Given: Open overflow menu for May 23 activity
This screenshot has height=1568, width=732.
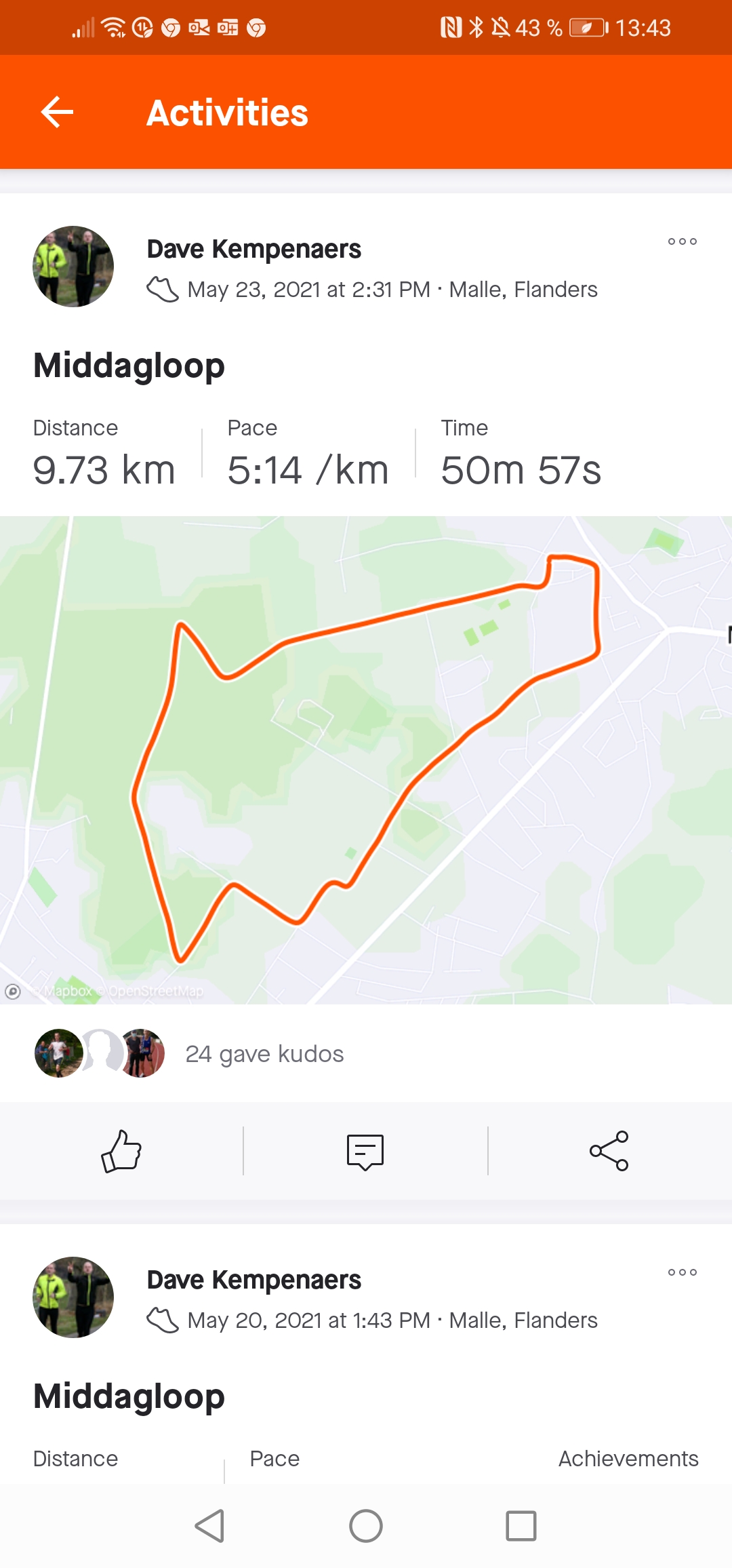Looking at the screenshot, I should tap(682, 241).
